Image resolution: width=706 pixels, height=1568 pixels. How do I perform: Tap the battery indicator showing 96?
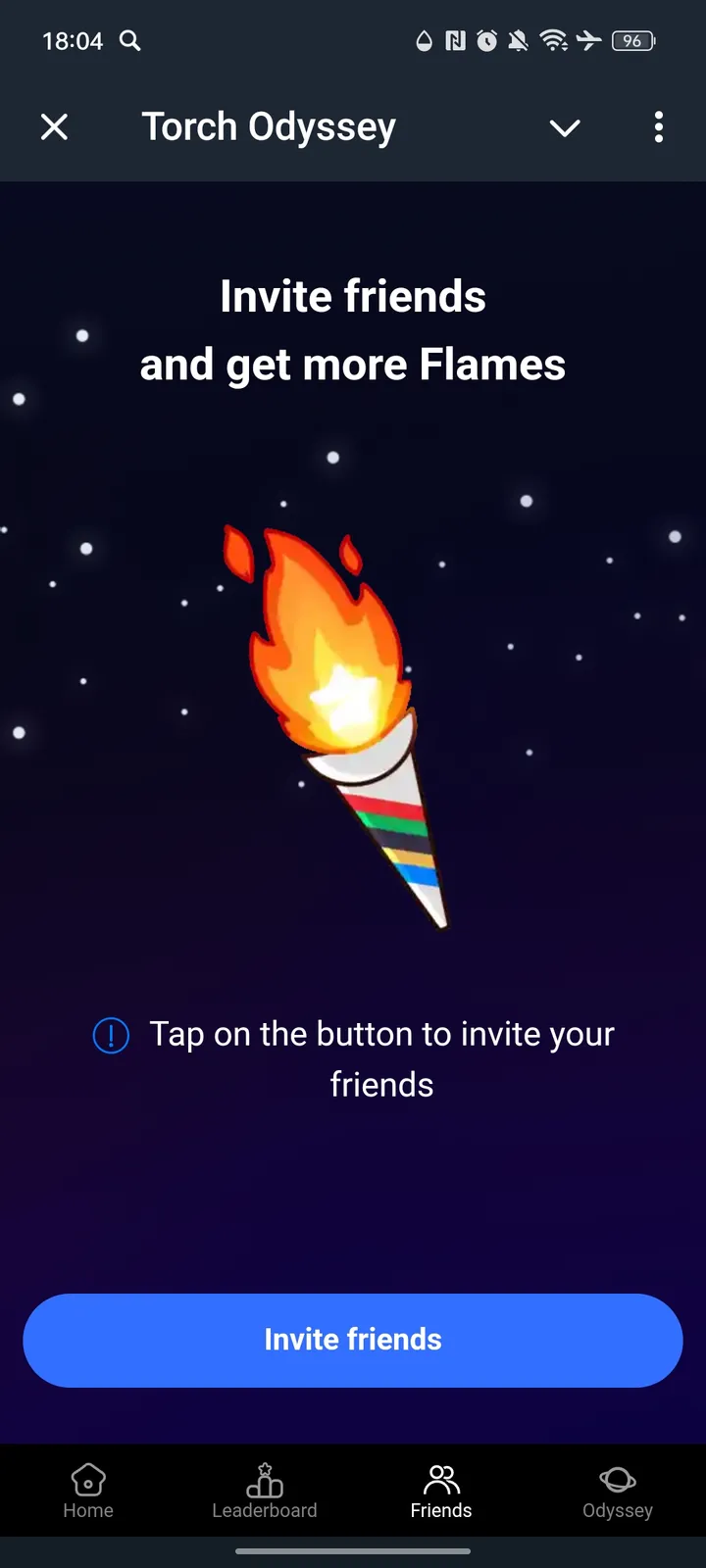pyautogui.click(x=633, y=41)
